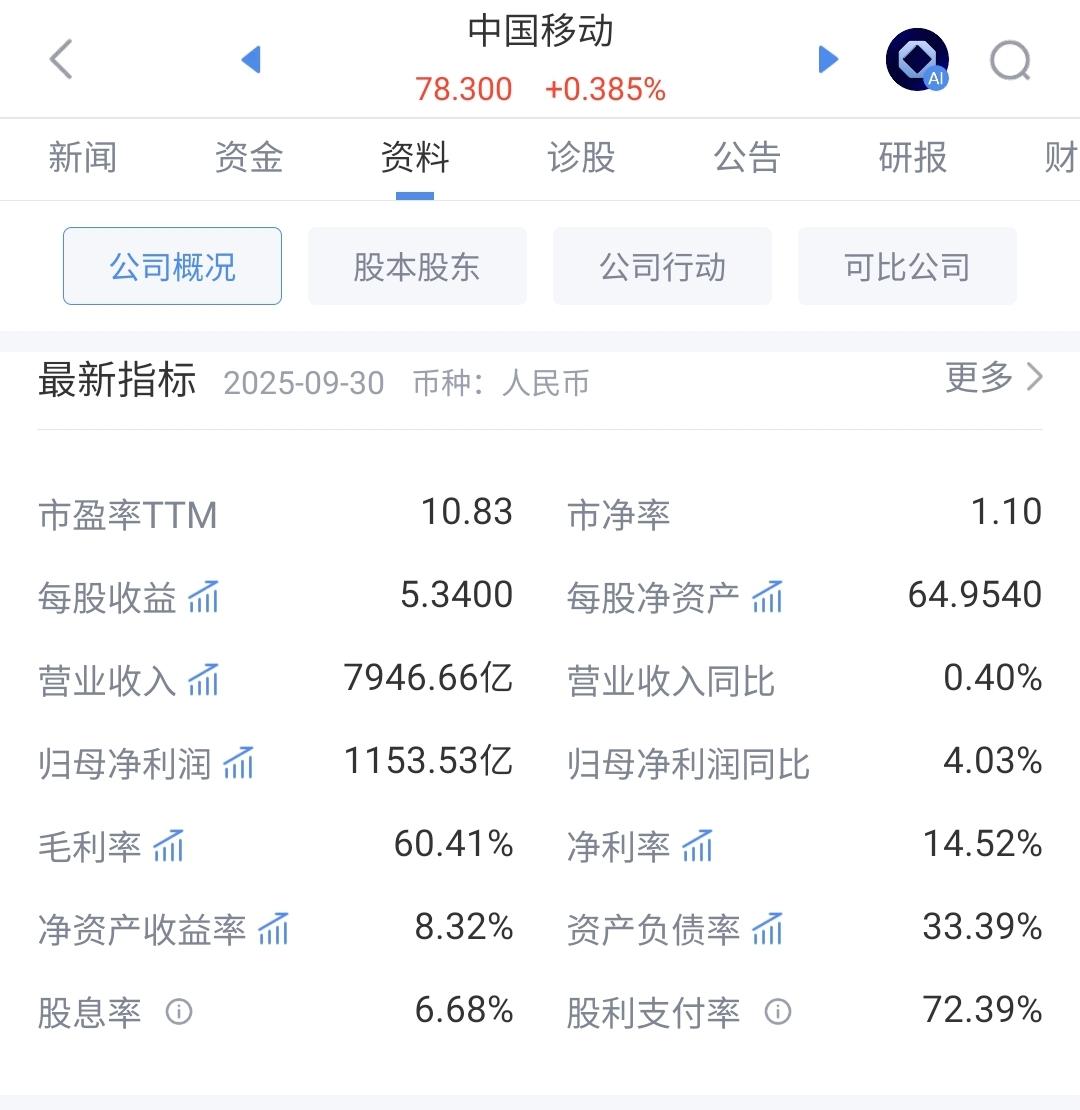1080x1110 pixels.
Task: Select the 股本股东 section
Action: coord(417,266)
